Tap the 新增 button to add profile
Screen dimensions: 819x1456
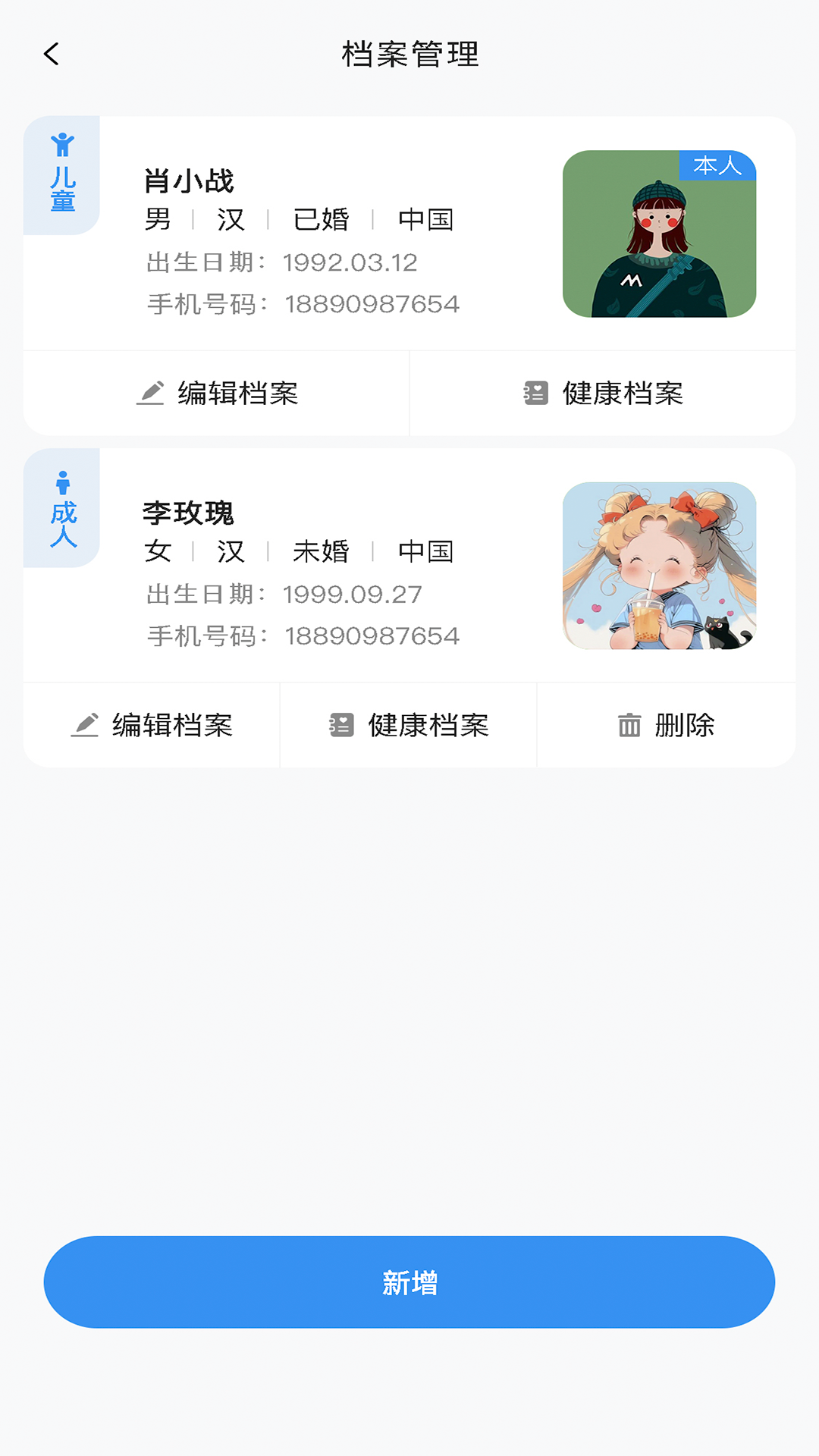coord(409,1282)
